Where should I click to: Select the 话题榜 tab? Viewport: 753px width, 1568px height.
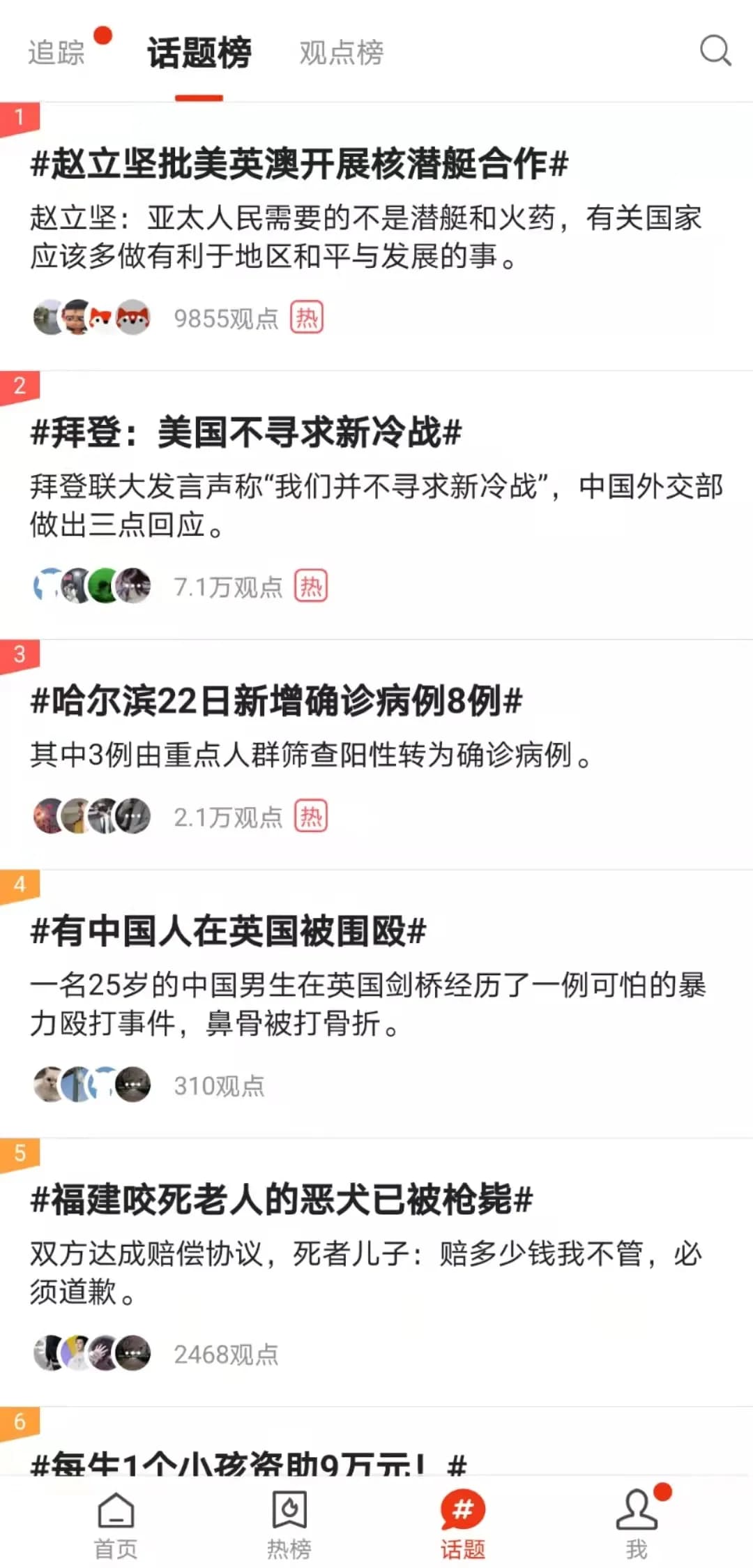(199, 53)
